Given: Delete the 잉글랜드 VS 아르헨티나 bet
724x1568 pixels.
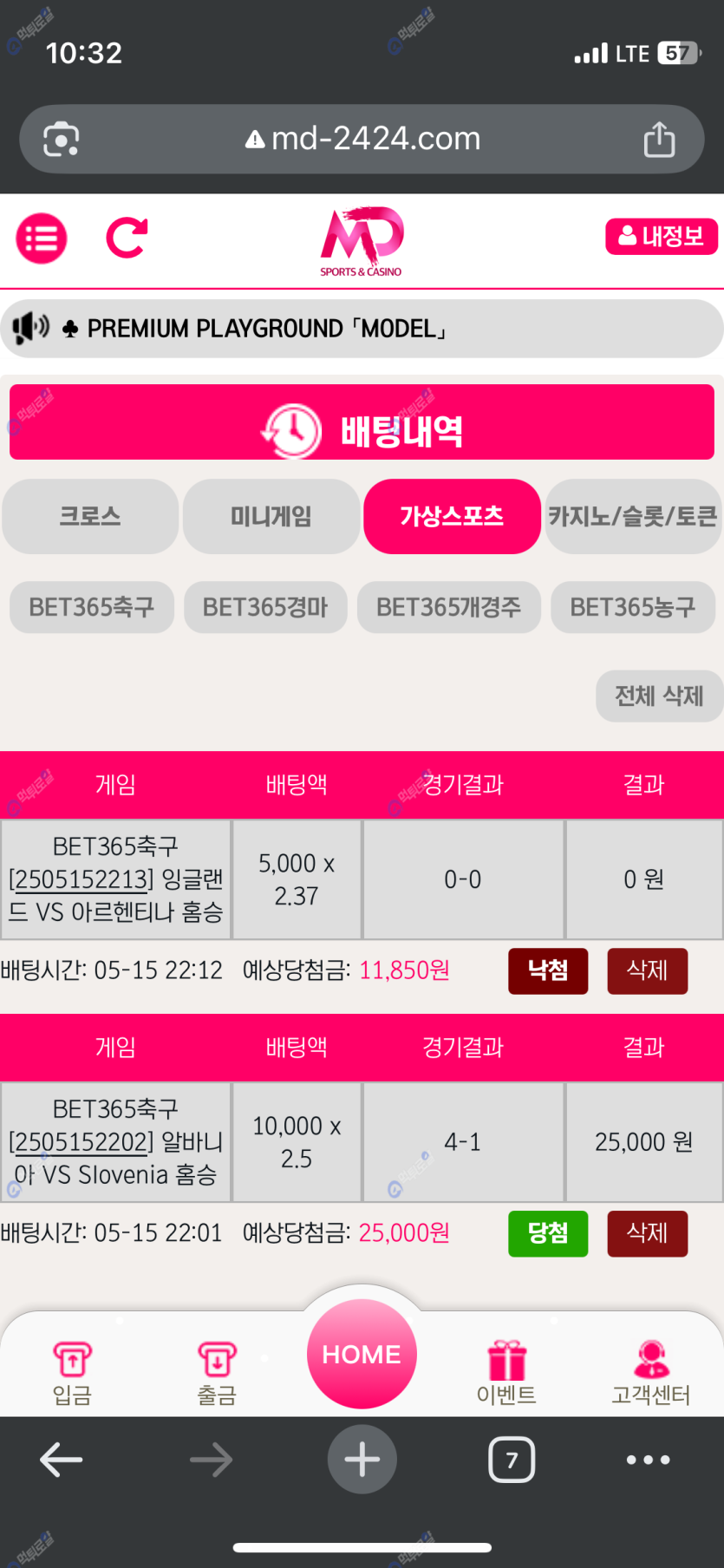Looking at the screenshot, I should click(647, 970).
